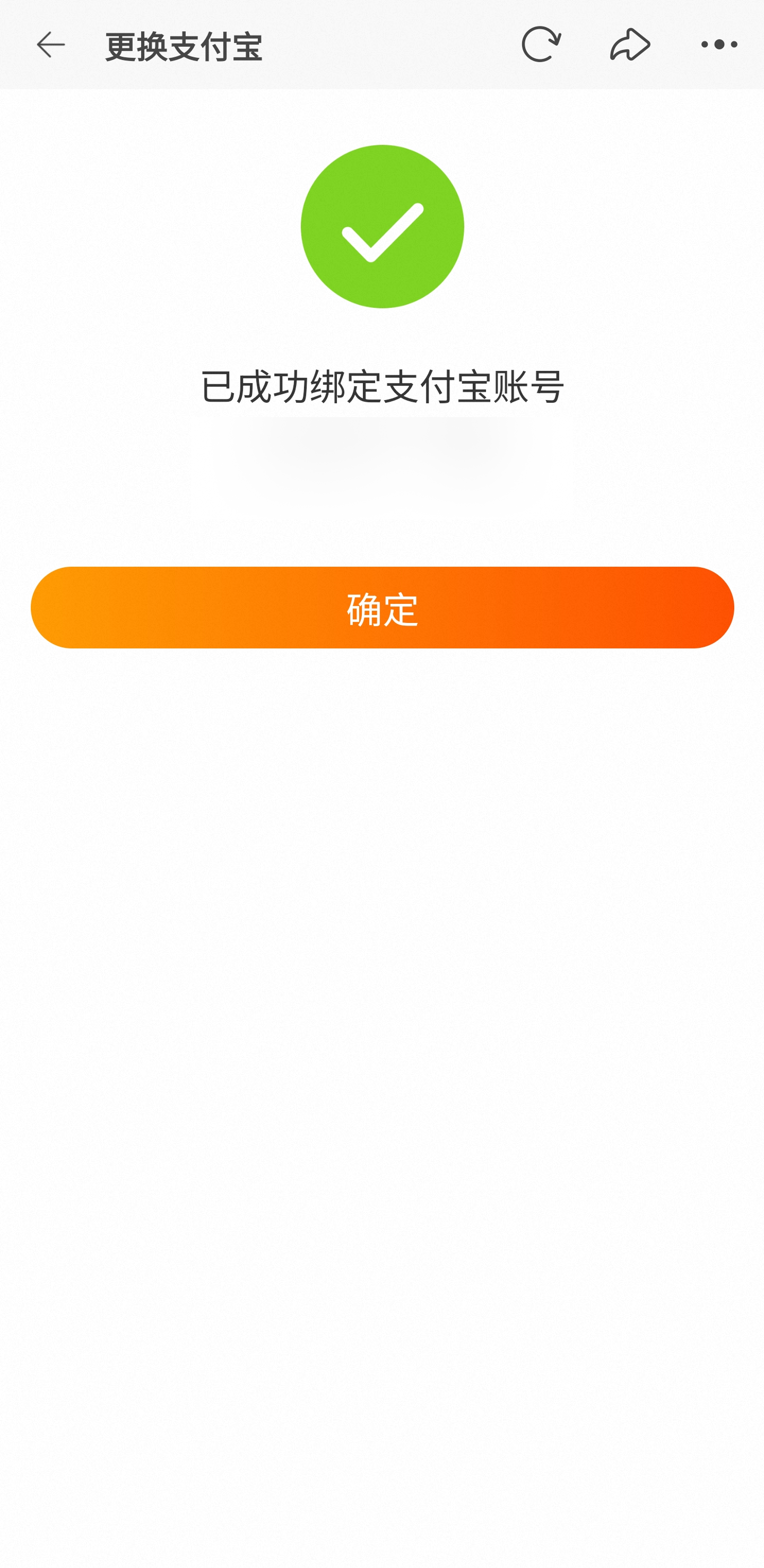Tap the success message 已成功绑定支付宝账号
This screenshot has width=764, height=1568.
383,386
